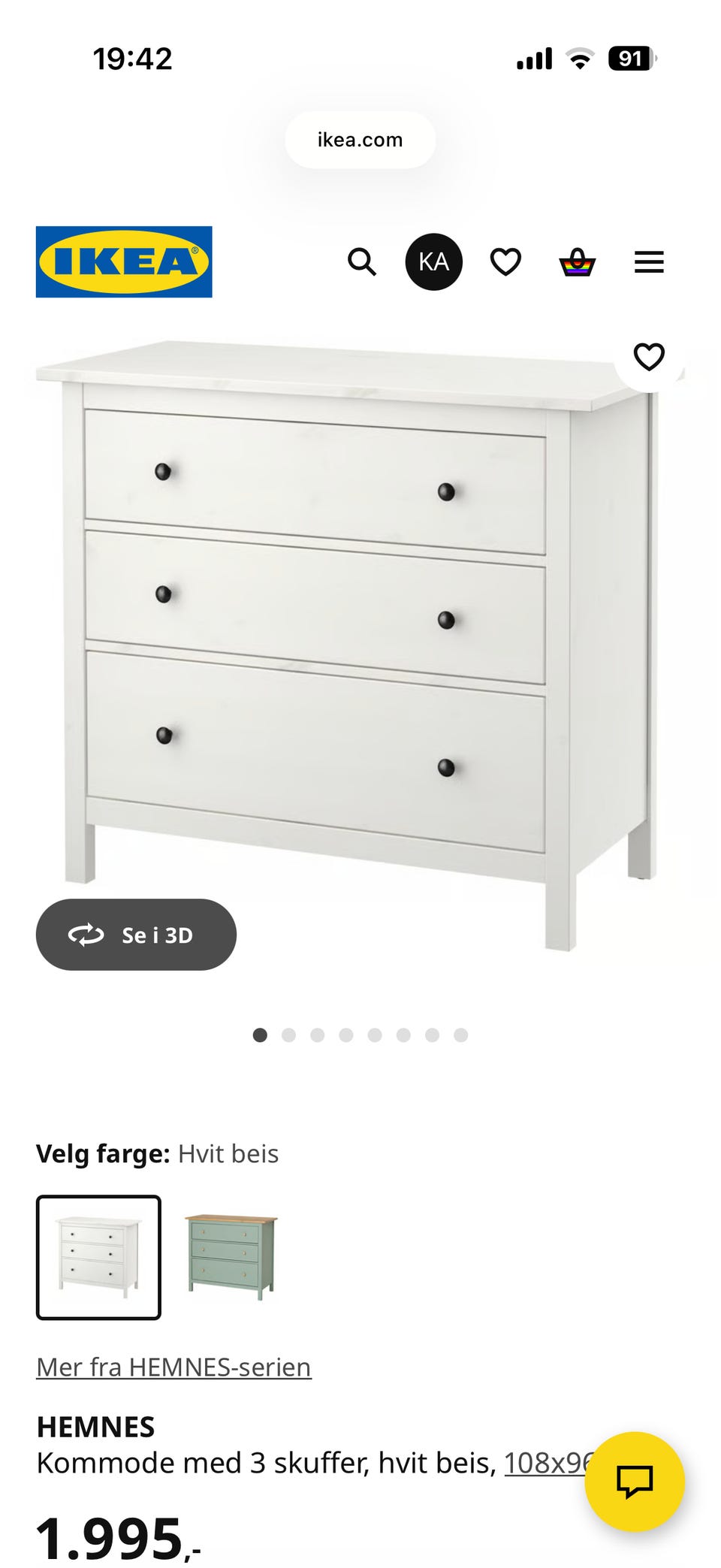Open the favourites heart in header
This screenshot has height=1568, width=721.
505,262
